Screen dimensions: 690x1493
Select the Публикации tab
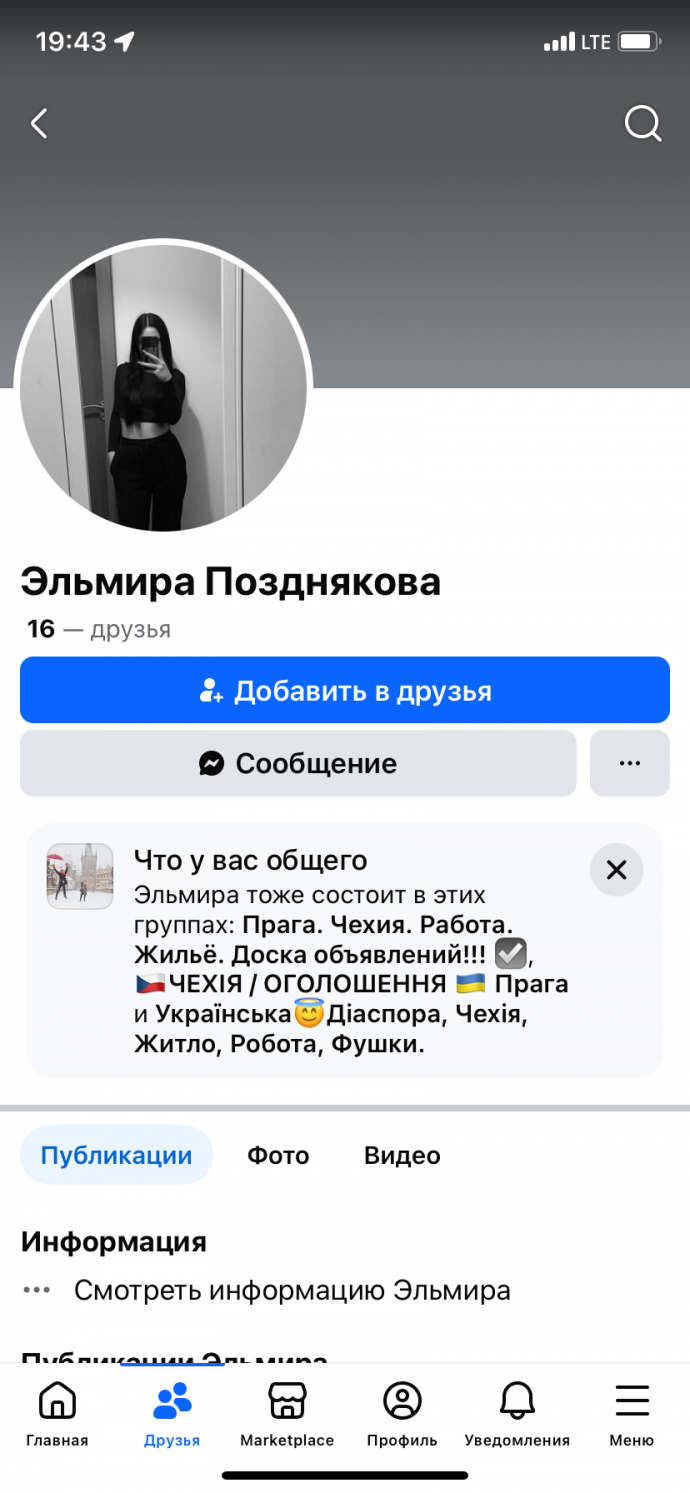[x=116, y=1155]
